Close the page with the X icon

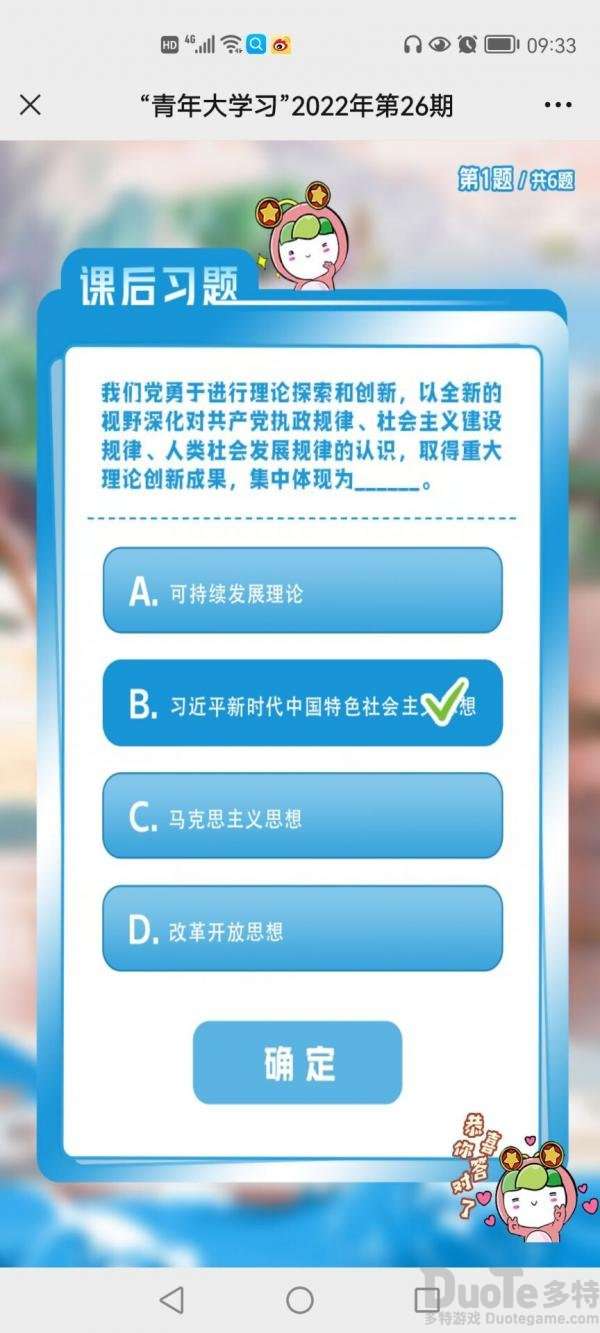pyautogui.click(x=31, y=105)
